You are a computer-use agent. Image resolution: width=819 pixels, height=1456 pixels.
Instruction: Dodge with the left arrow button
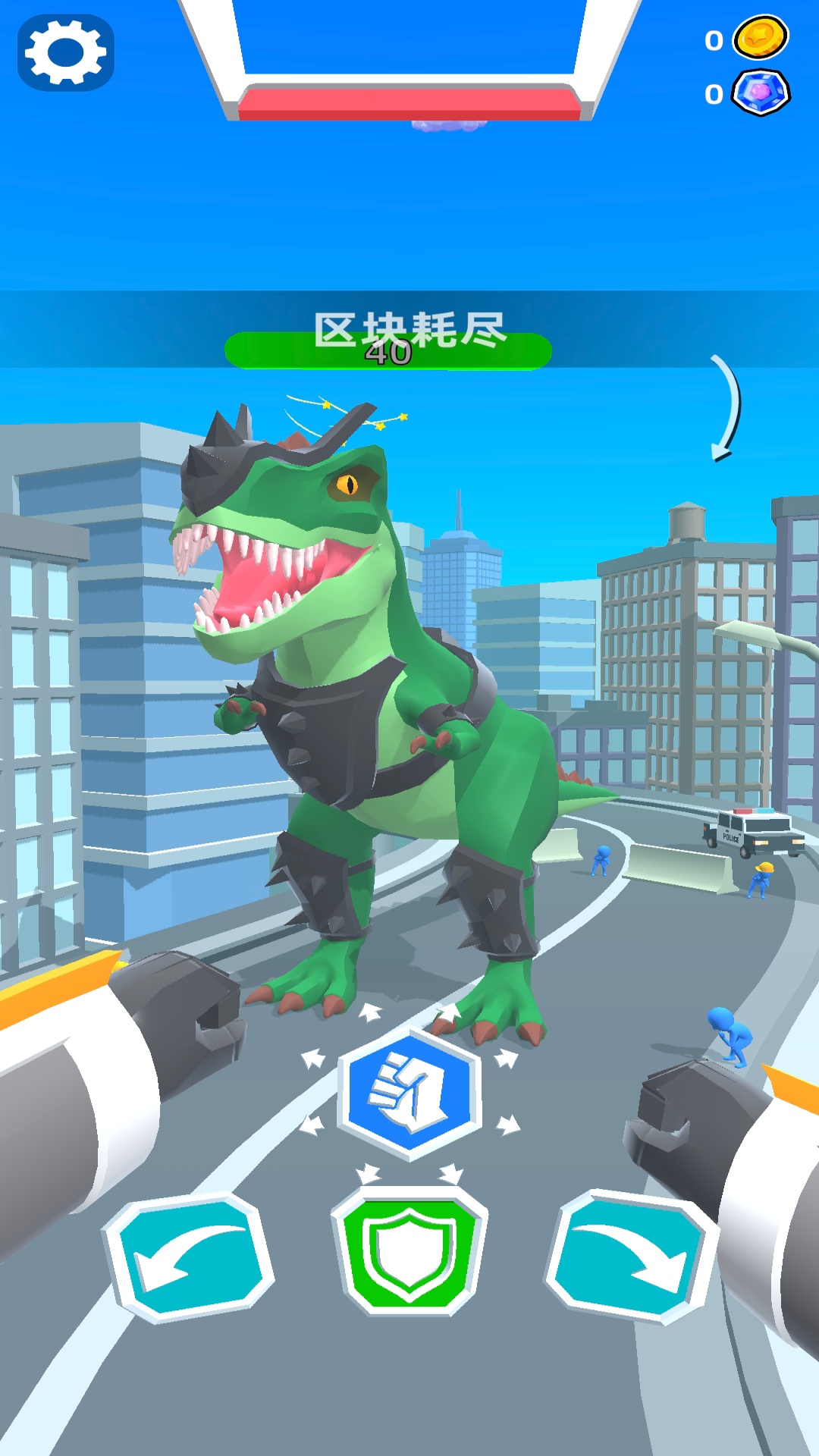click(190, 1257)
